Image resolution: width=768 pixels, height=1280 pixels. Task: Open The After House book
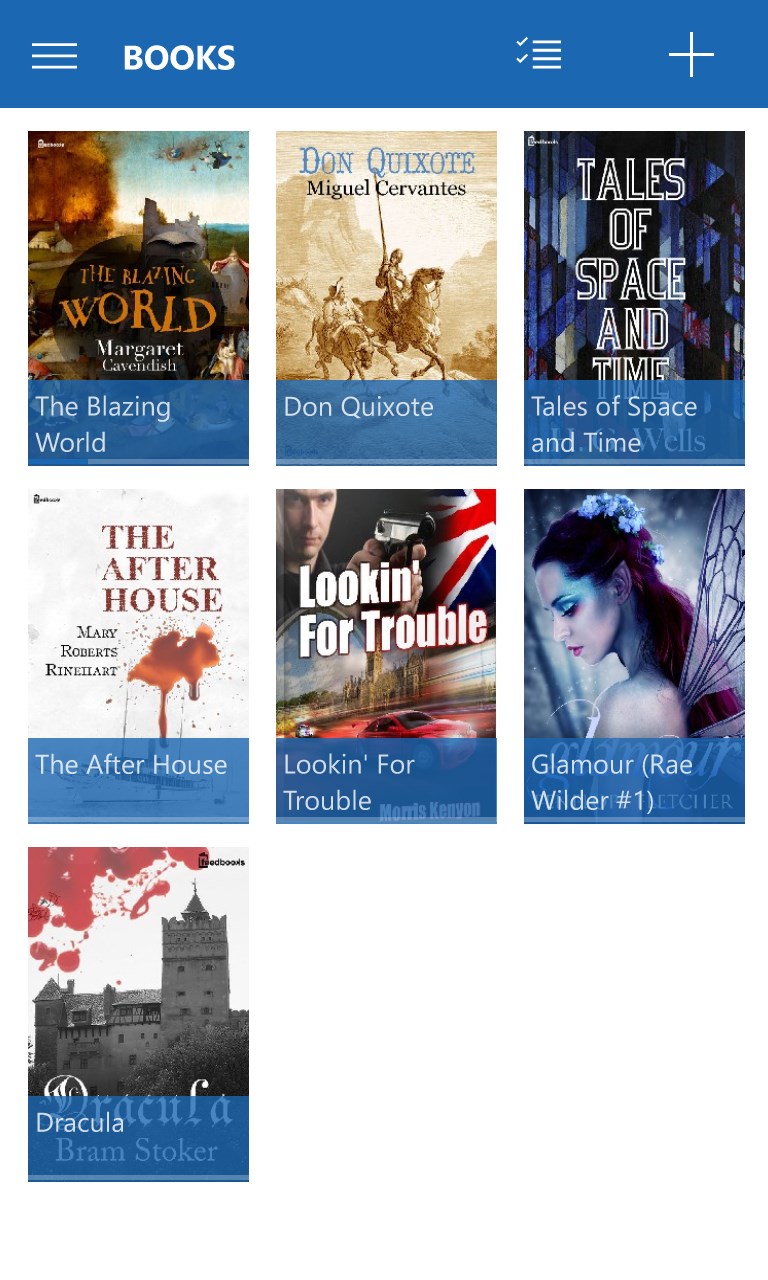[138, 655]
